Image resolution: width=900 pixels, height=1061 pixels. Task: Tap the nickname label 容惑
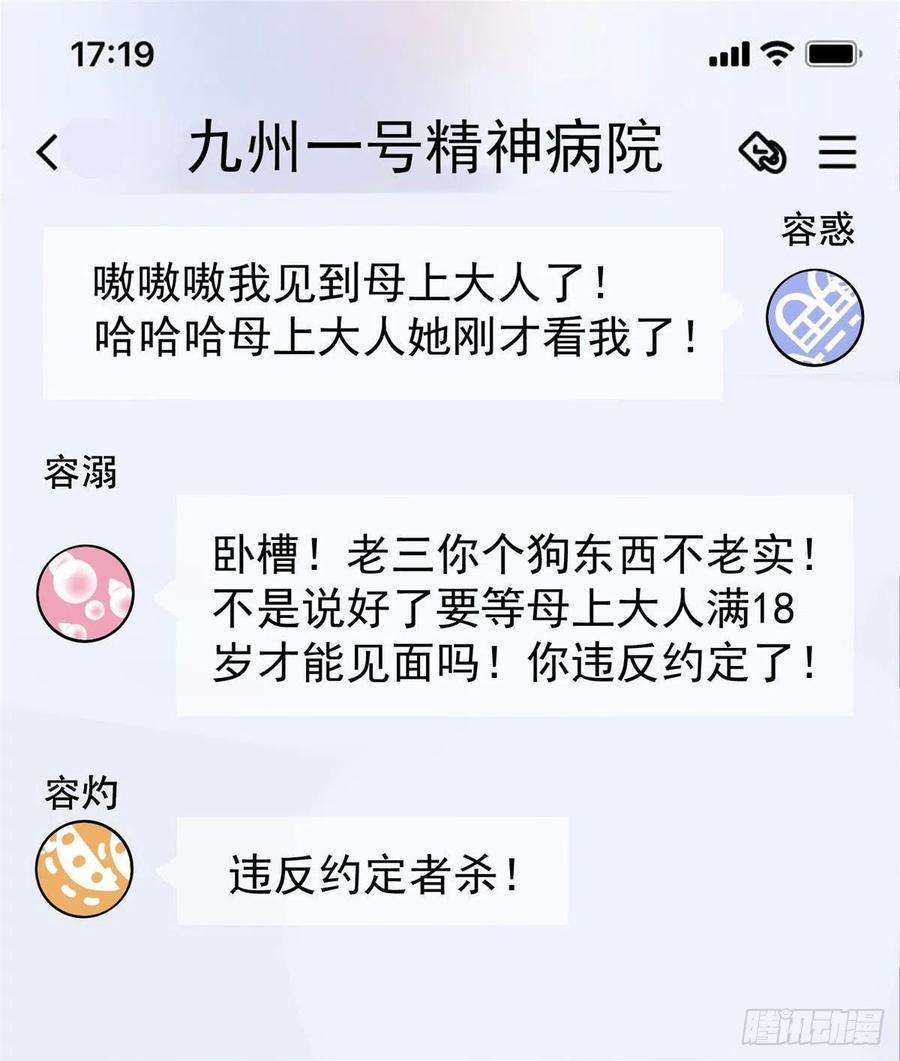(x=818, y=225)
